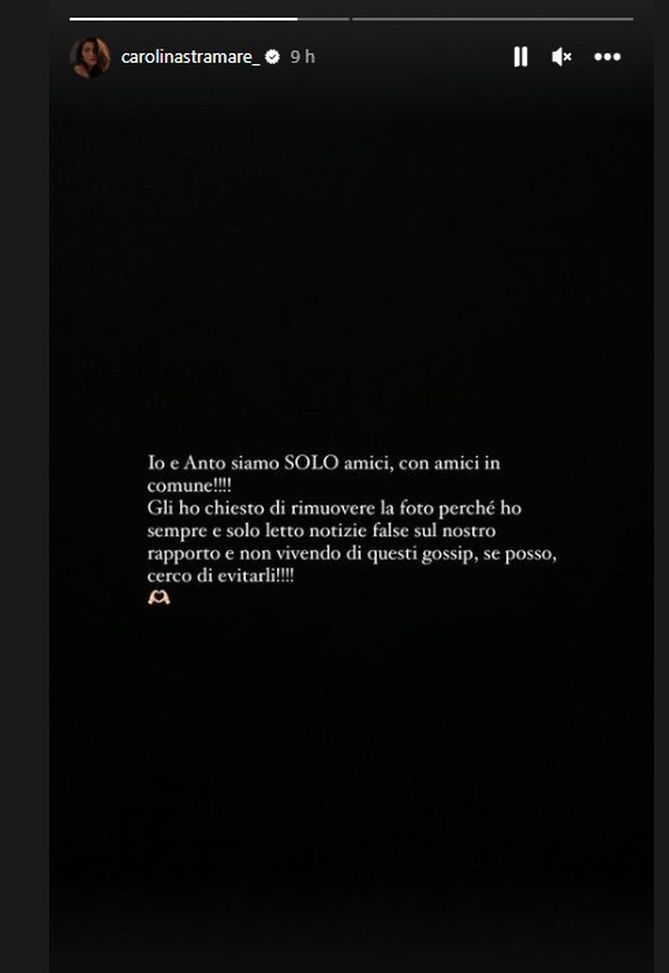Screen dimensions: 669x973
Task: Pause the story playback
Action: (x=520, y=57)
